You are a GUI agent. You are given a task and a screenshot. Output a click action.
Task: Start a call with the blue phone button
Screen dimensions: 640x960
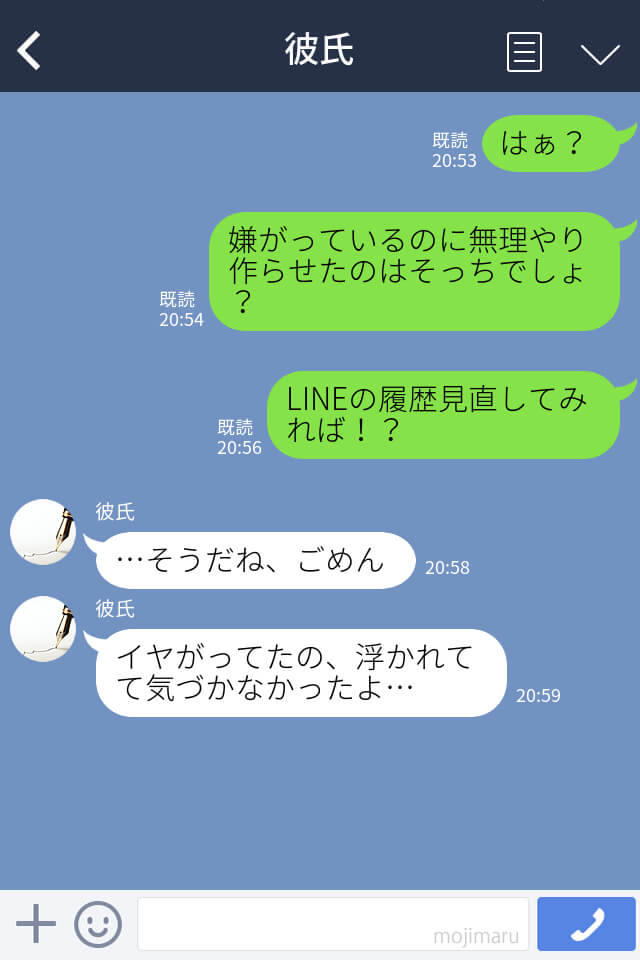coord(586,924)
